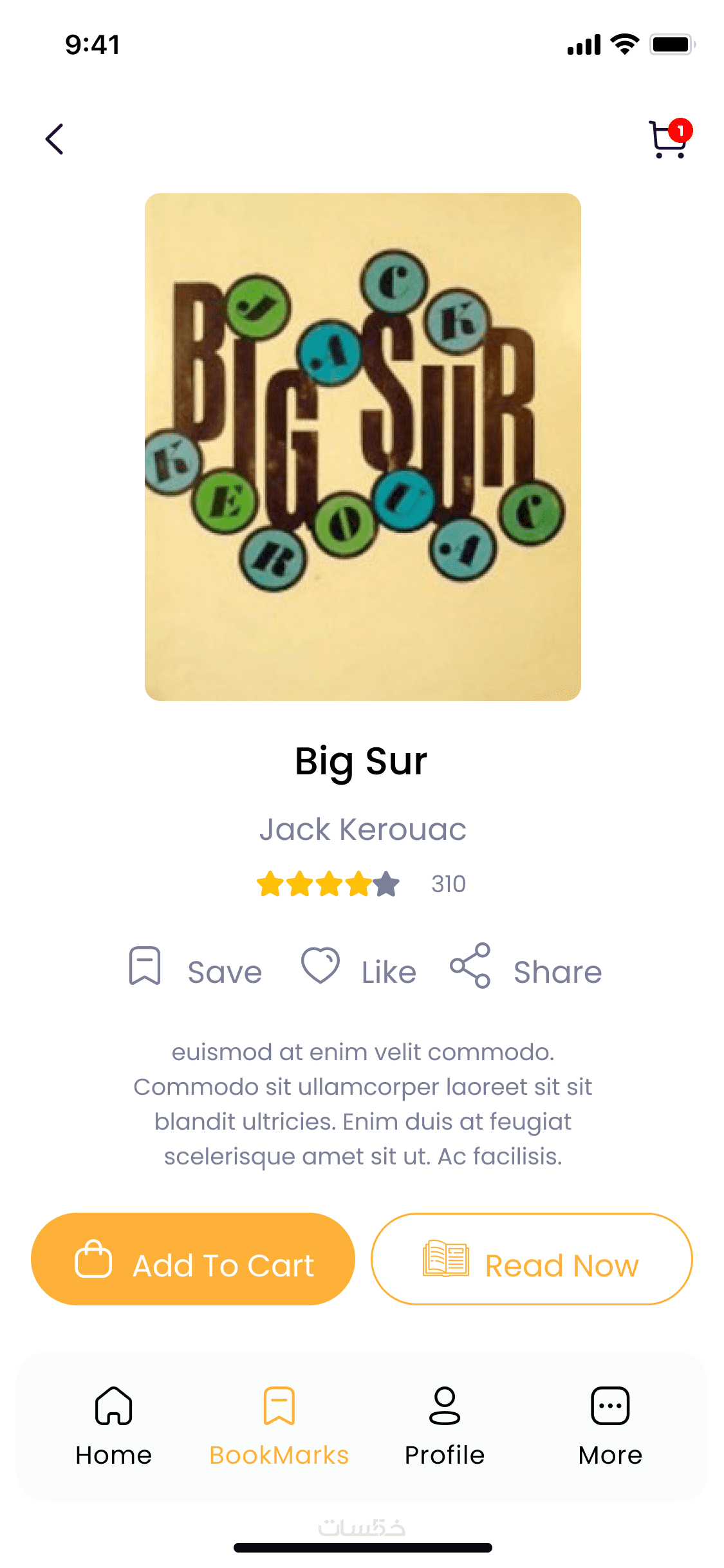Open the BookMarks tab
This screenshot has height=1568, width=724.
279,1426
